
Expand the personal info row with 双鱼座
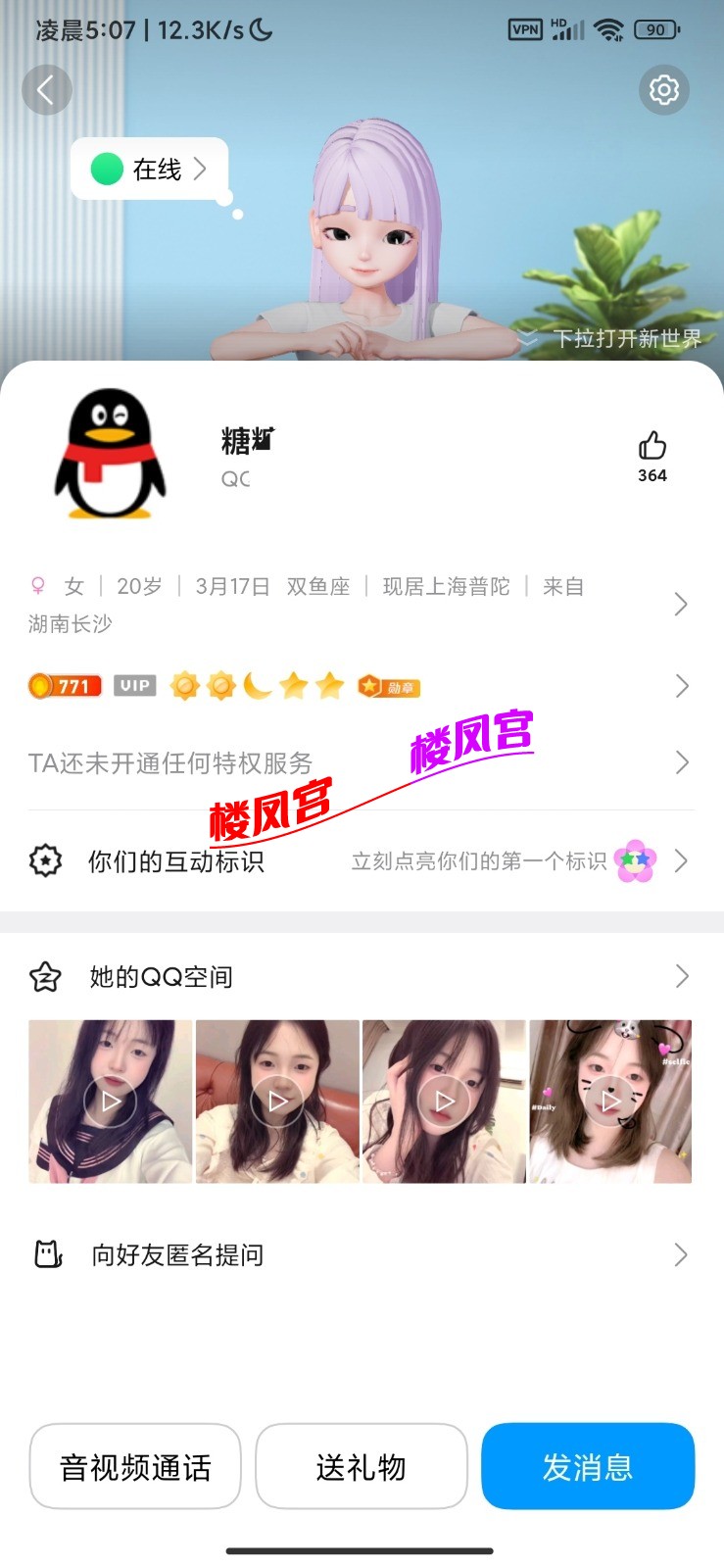tap(361, 604)
